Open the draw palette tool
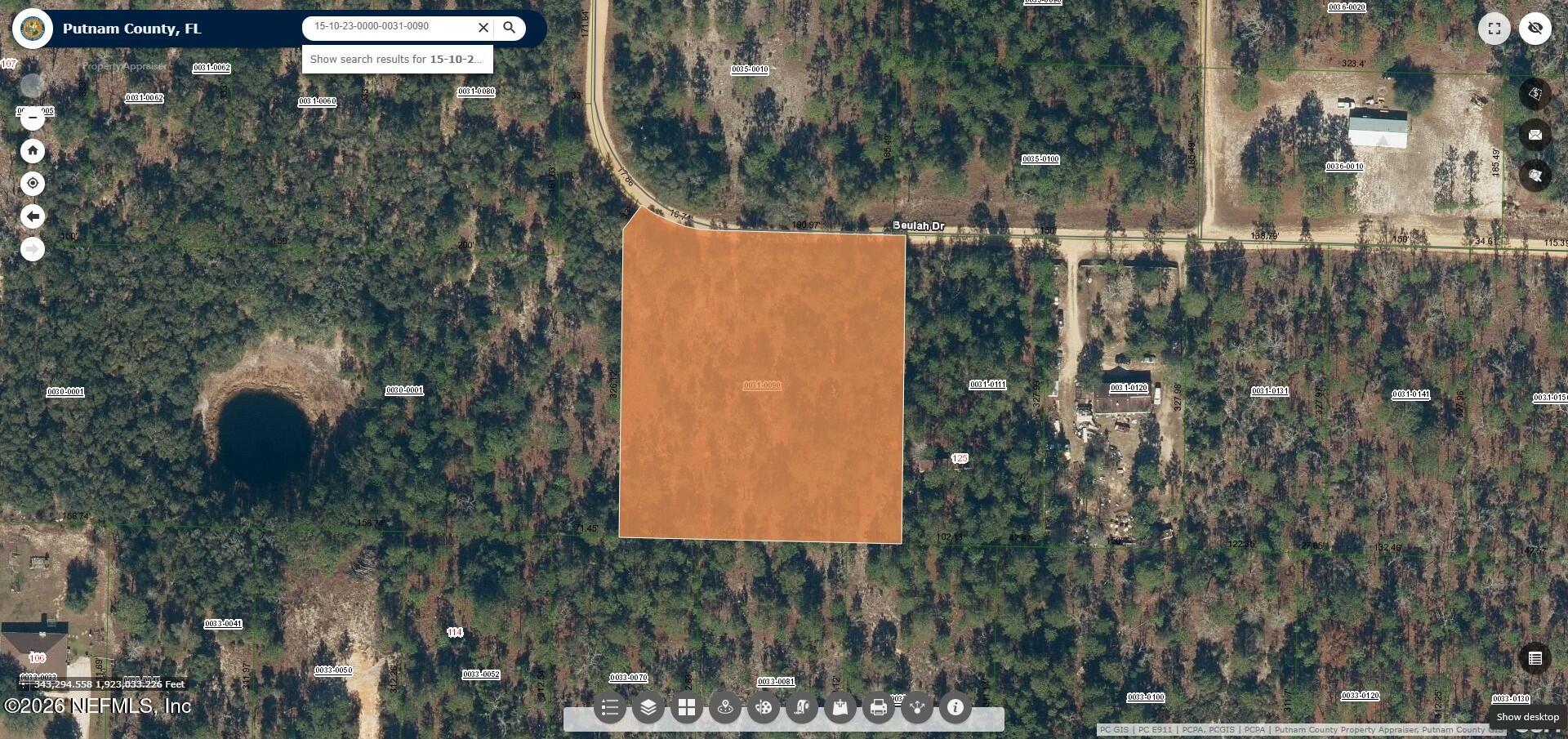The width and height of the screenshot is (1568, 739). pos(764,708)
